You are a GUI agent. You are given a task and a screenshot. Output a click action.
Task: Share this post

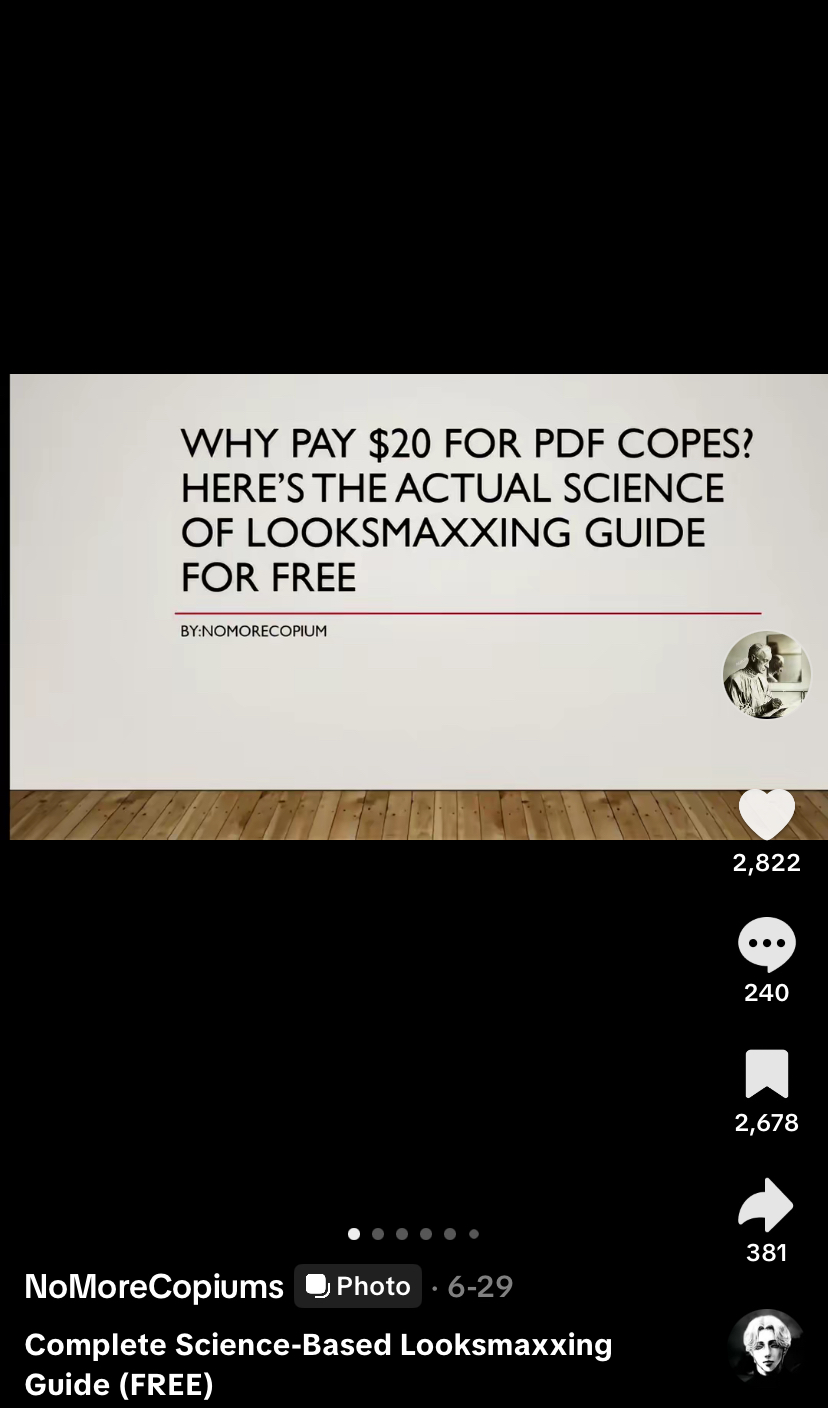pos(766,1205)
